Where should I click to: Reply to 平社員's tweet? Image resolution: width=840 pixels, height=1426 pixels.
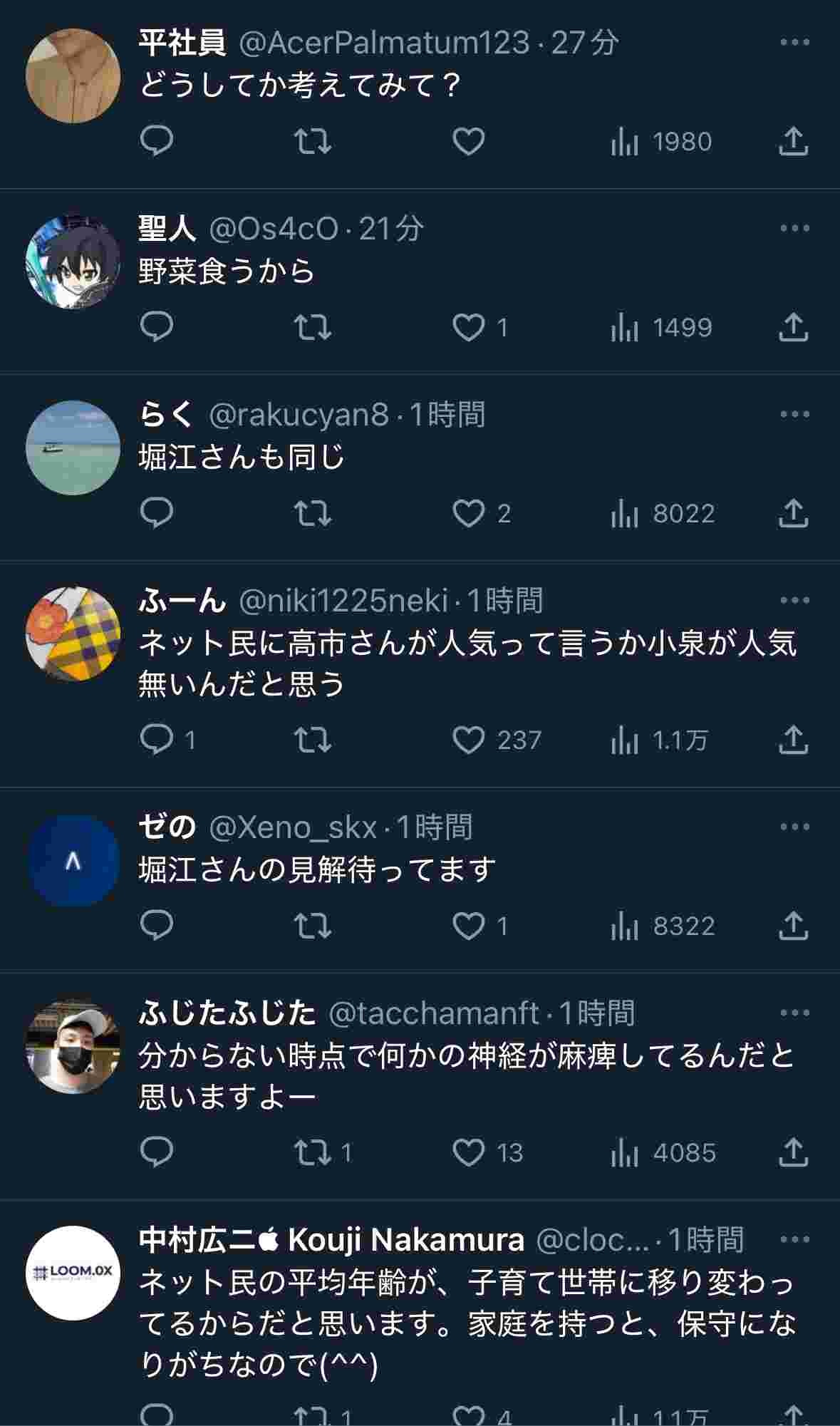click(157, 141)
